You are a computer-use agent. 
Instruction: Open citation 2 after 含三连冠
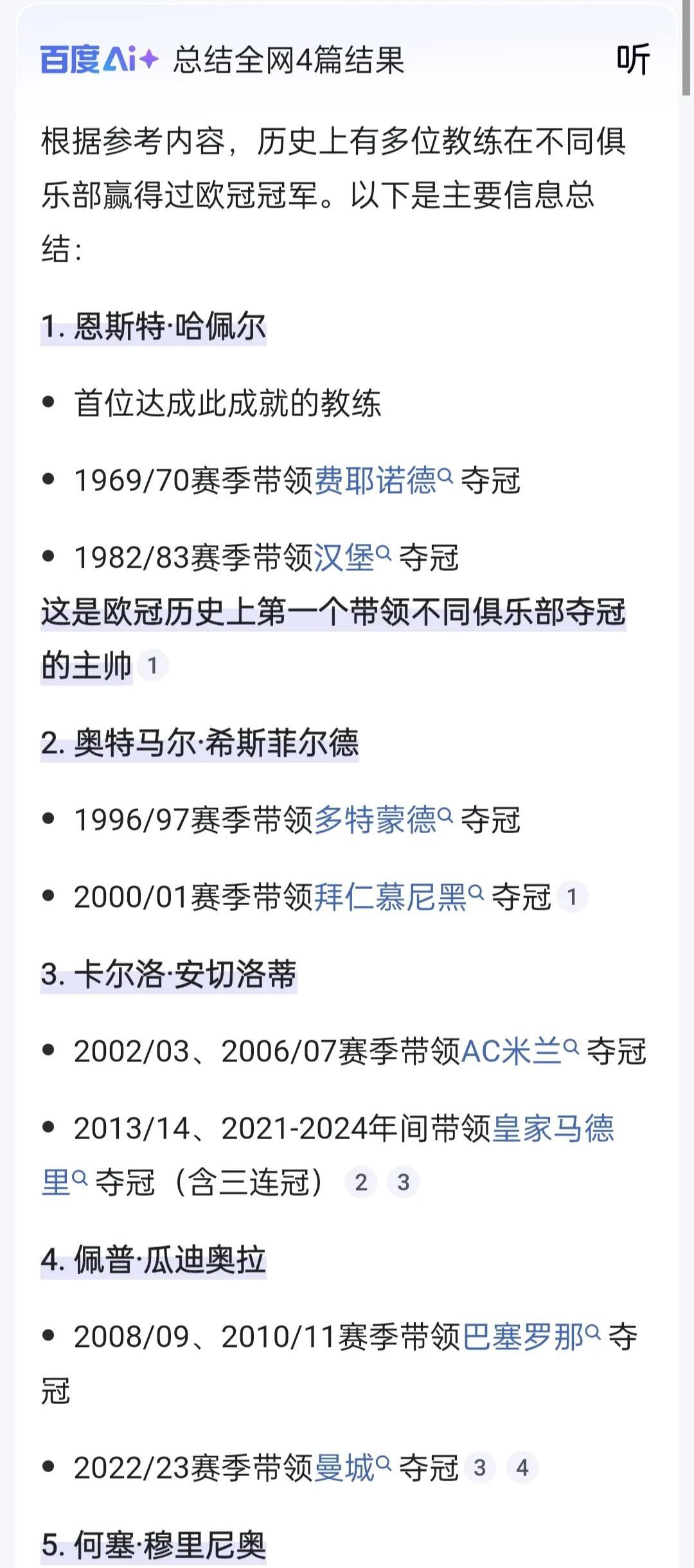pyautogui.click(x=361, y=1182)
